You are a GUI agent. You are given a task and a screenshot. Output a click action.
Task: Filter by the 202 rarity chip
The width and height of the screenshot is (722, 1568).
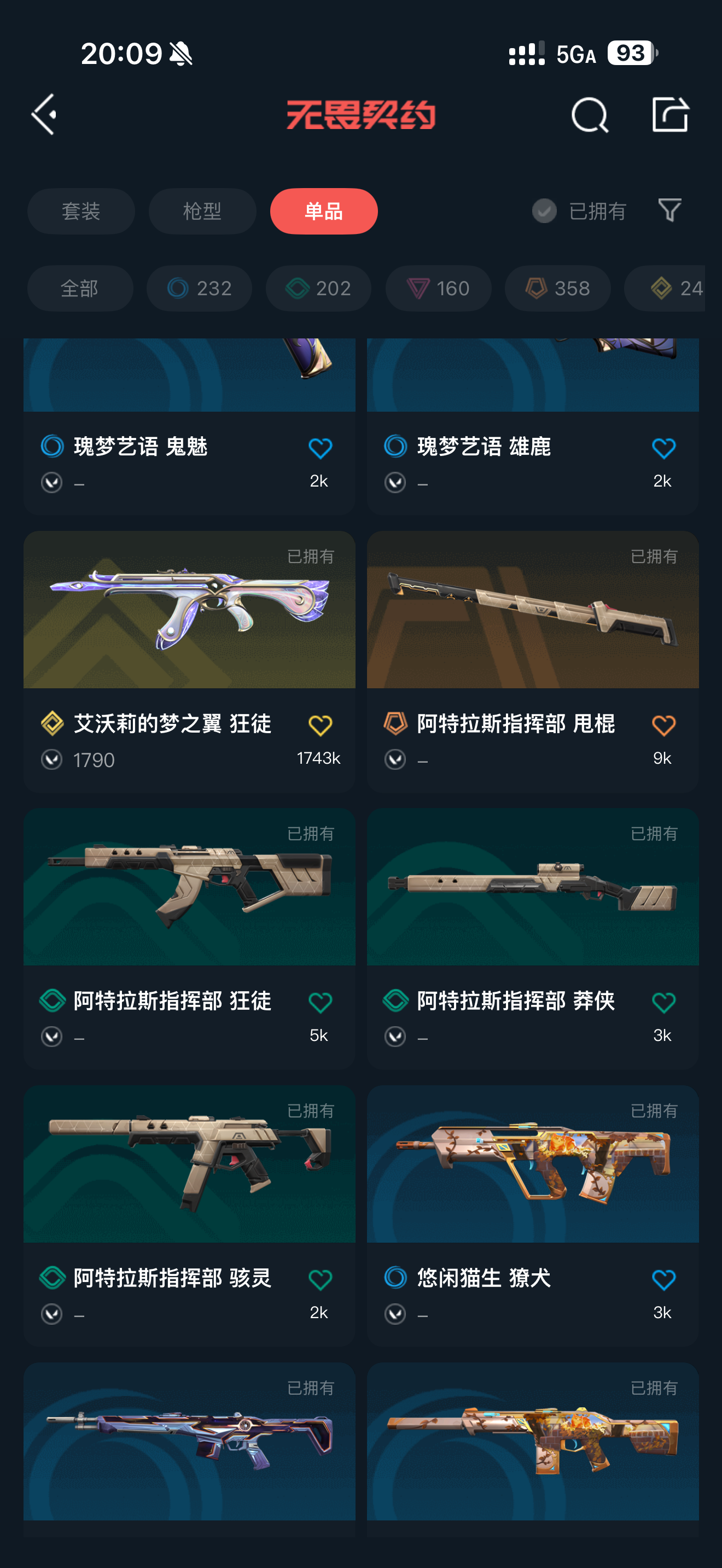[x=318, y=289]
